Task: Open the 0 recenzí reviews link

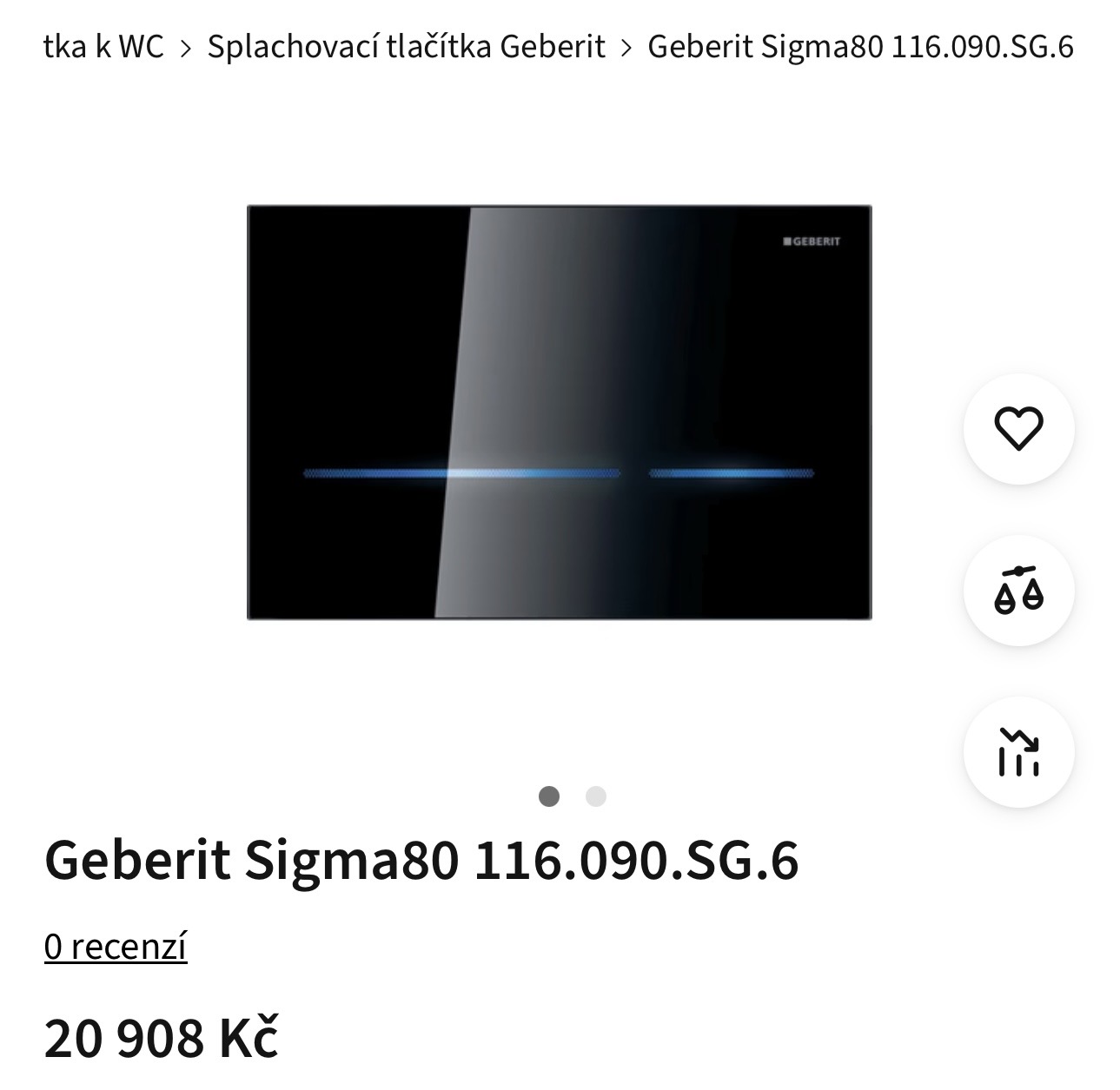Action: coord(116,947)
